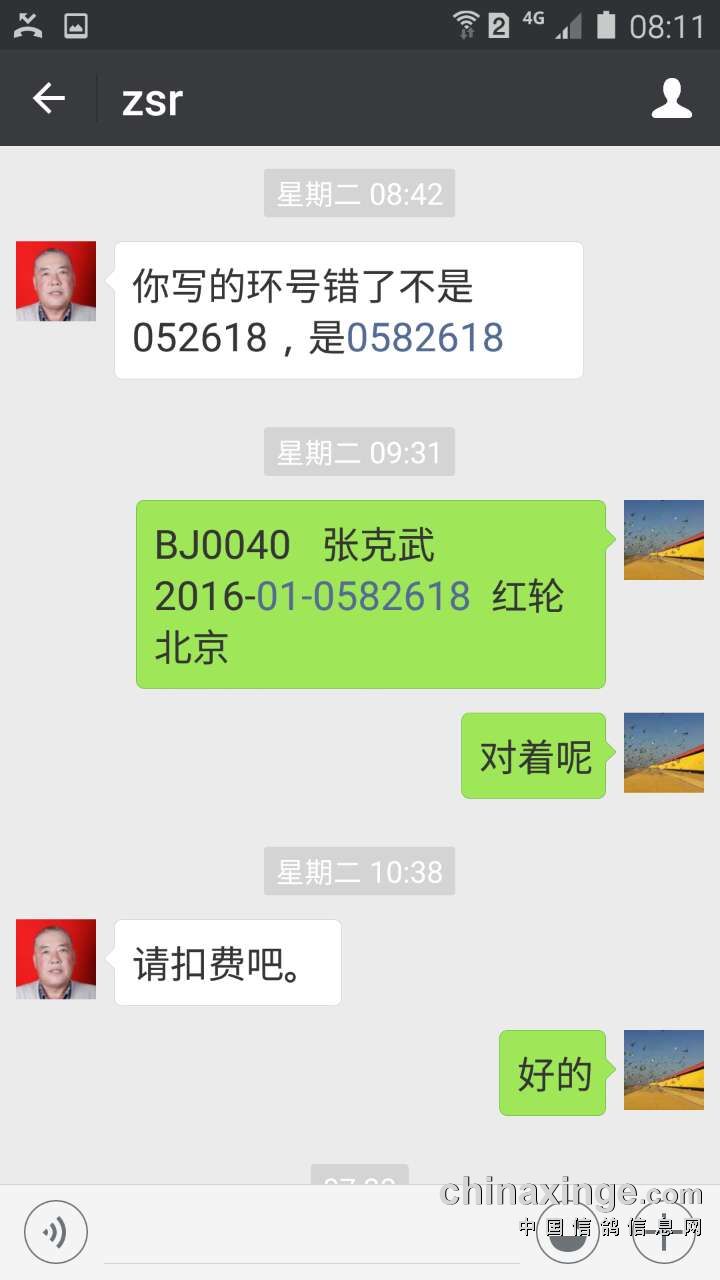Tap my avatar beside the BJ0040 message
This screenshot has width=720, height=1280.
664,540
